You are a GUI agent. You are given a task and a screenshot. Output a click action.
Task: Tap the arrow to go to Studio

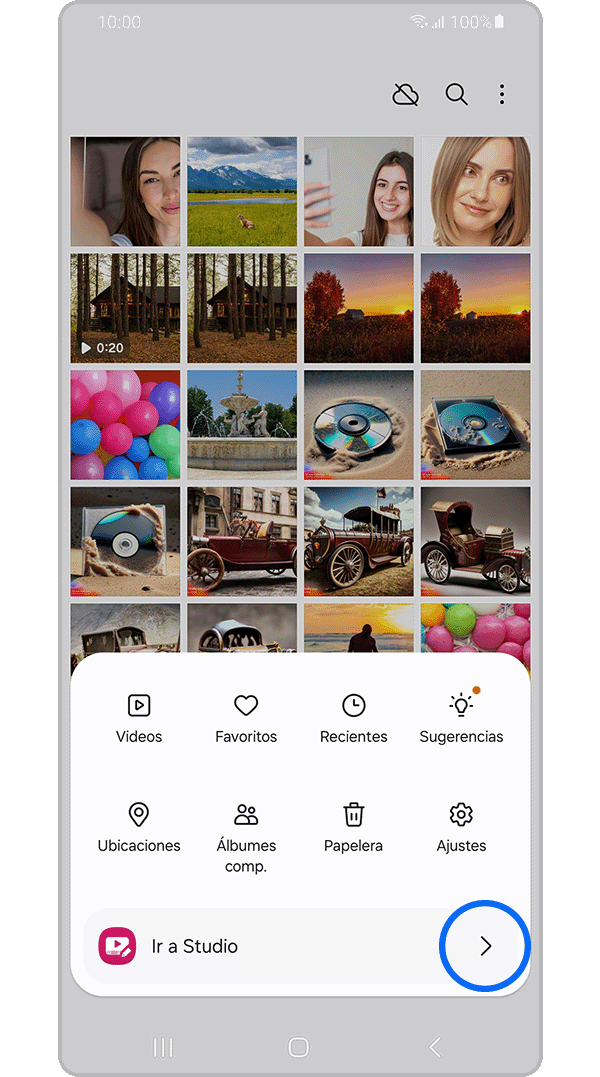485,946
